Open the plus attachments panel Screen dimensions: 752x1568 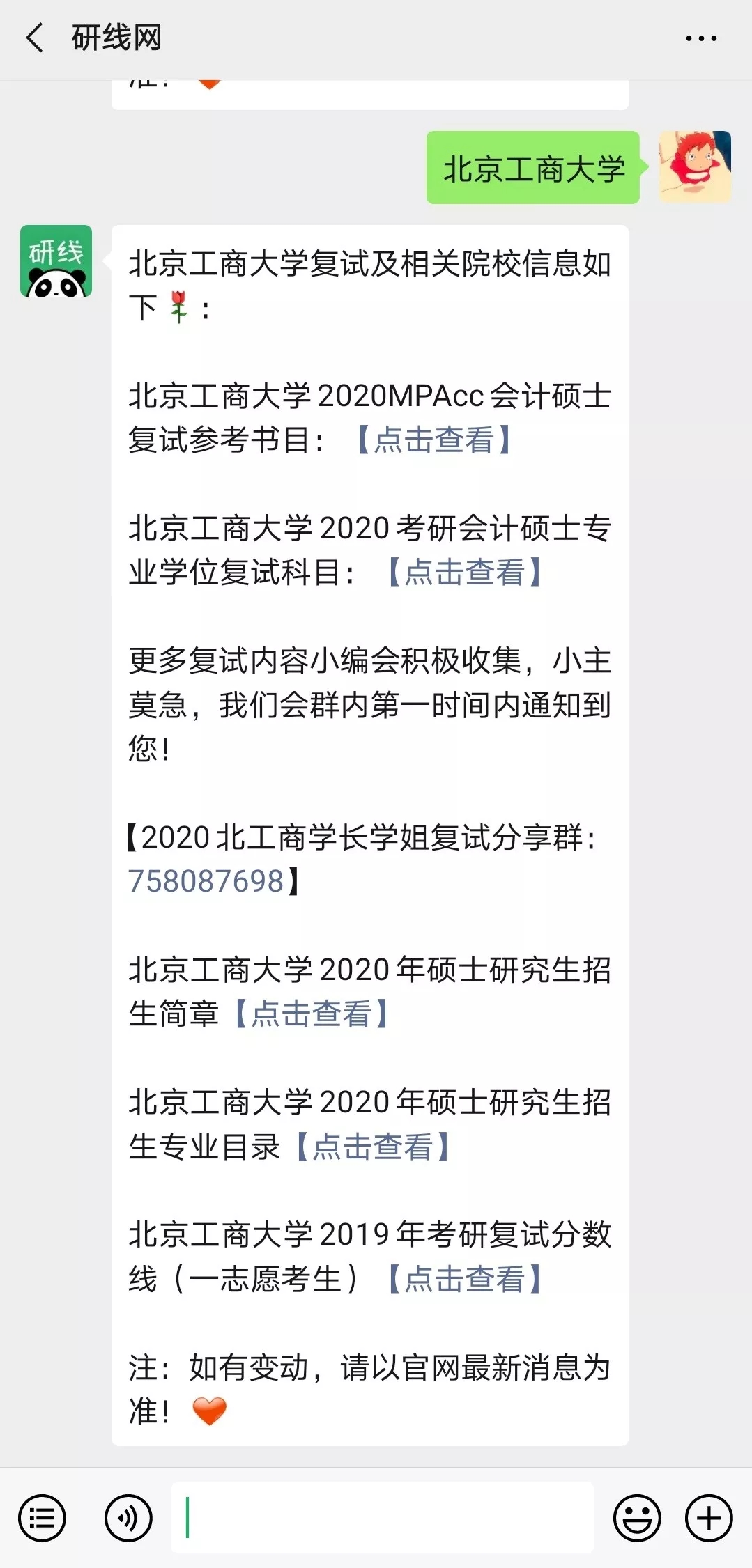coord(709,1518)
